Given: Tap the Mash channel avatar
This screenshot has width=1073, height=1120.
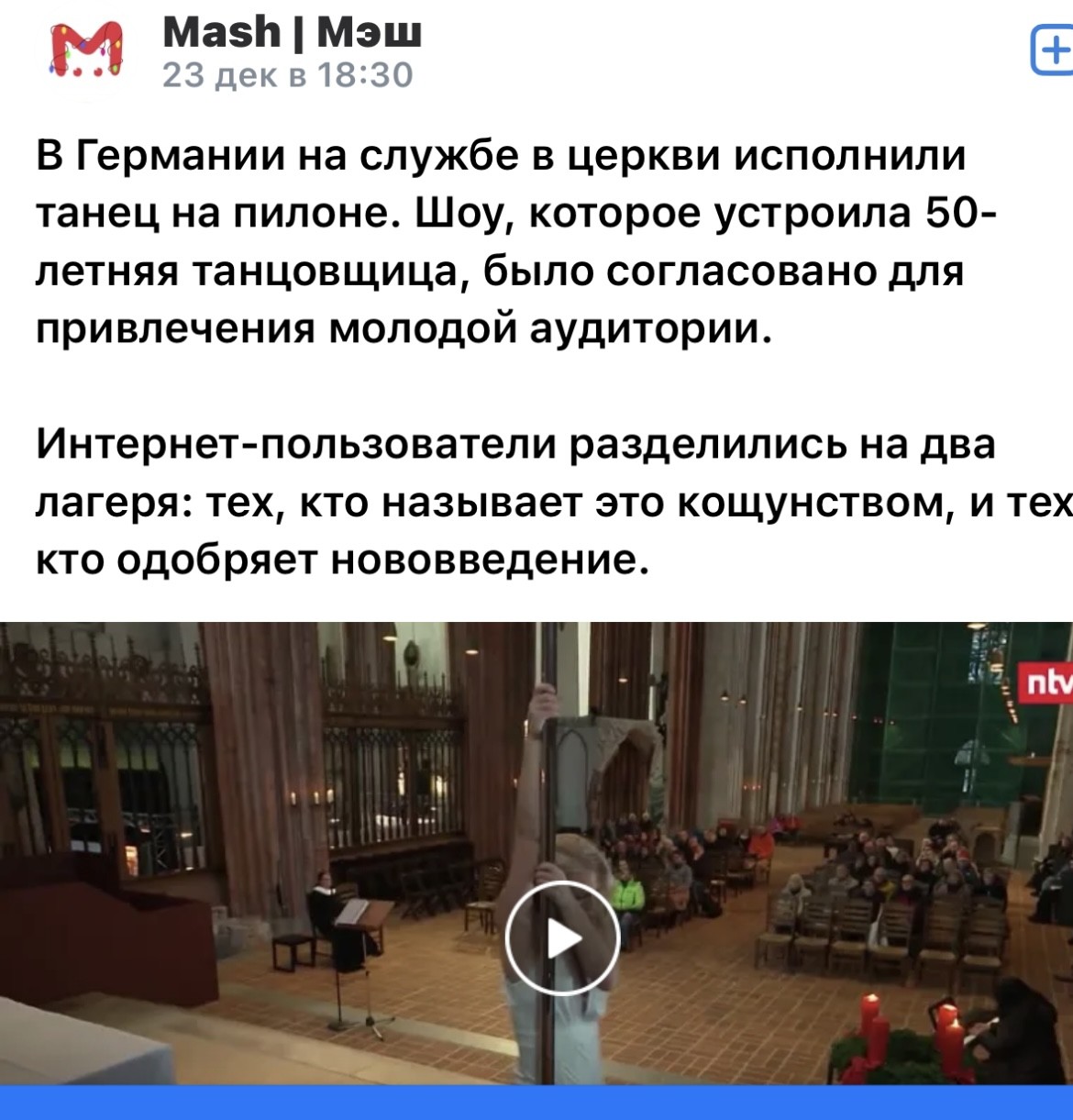Looking at the screenshot, I should [85, 50].
